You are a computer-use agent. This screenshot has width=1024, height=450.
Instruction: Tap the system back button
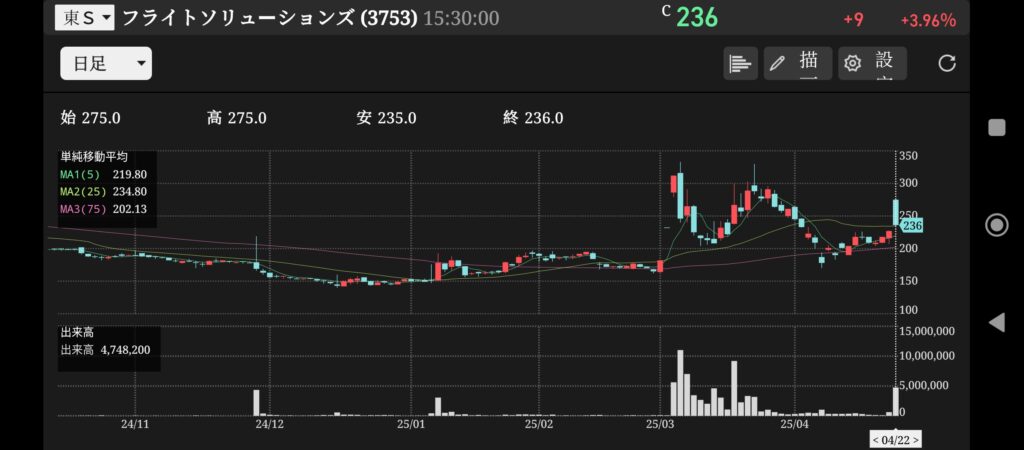pos(996,322)
